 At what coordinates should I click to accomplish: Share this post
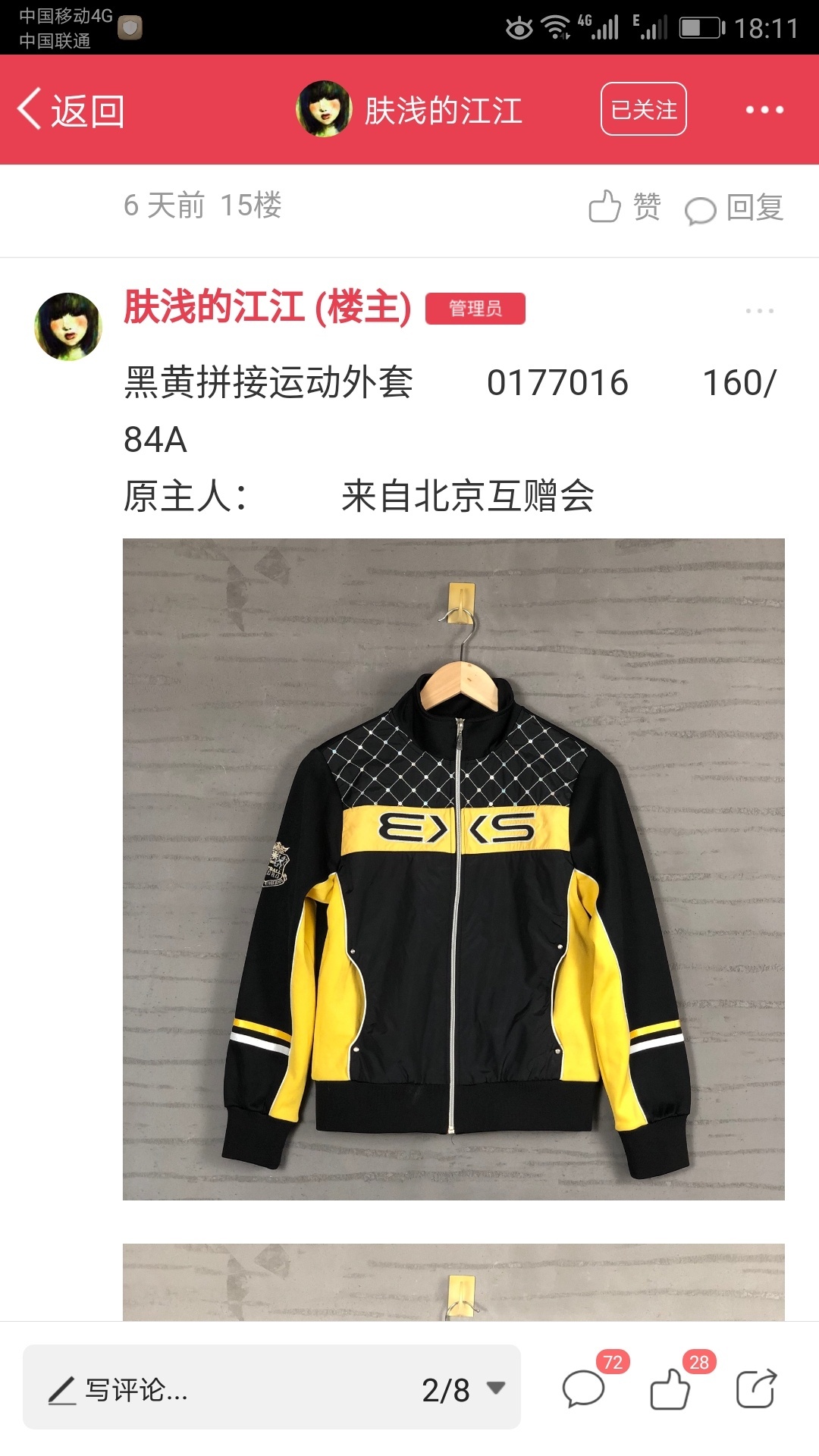click(756, 1389)
